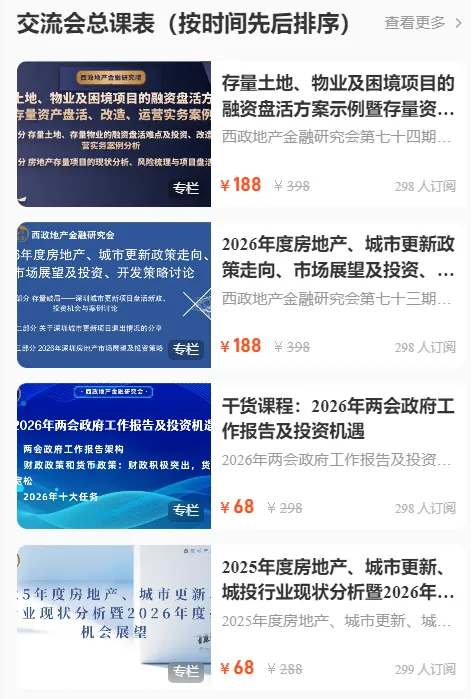Viewport: 471px width, 699px height.
Task: Open 干货课程：2026年两会政府工作报告 course card
Action: [x=242, y=456]
